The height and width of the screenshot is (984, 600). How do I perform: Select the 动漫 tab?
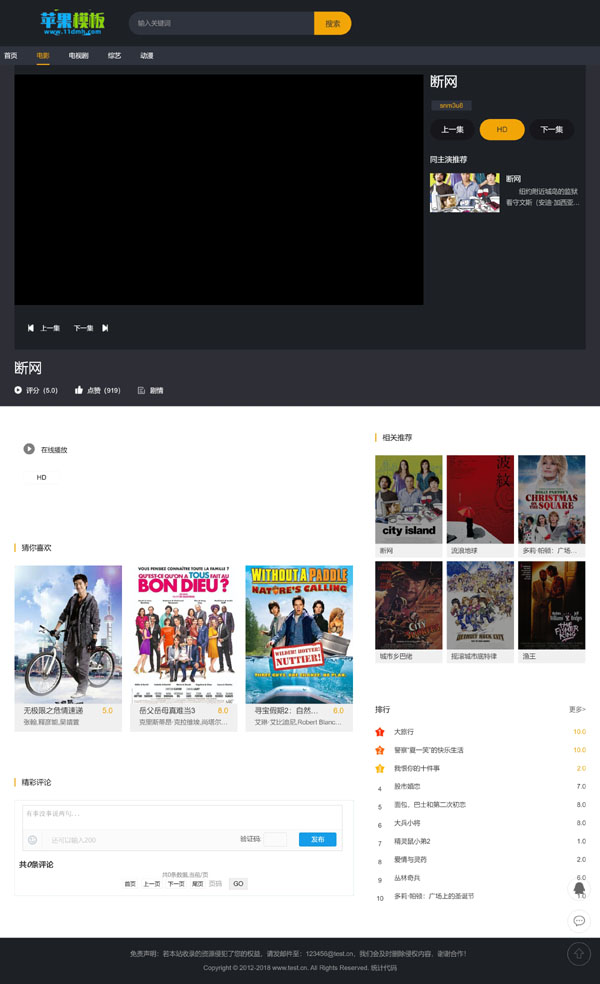click(x=147, y=56)
